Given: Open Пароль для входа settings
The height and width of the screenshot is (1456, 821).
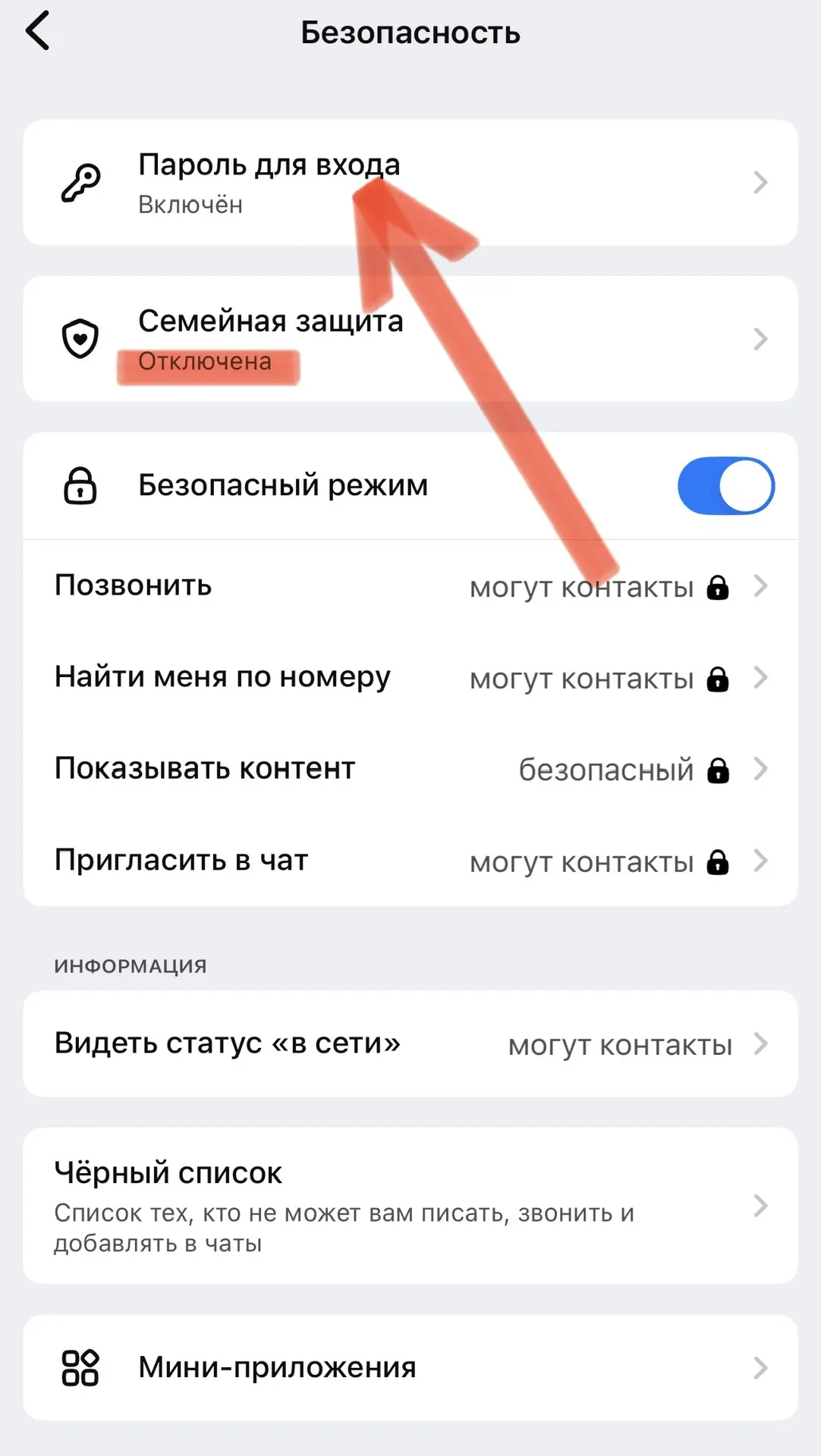Looking at the screenshot, I should click(410, 183).
